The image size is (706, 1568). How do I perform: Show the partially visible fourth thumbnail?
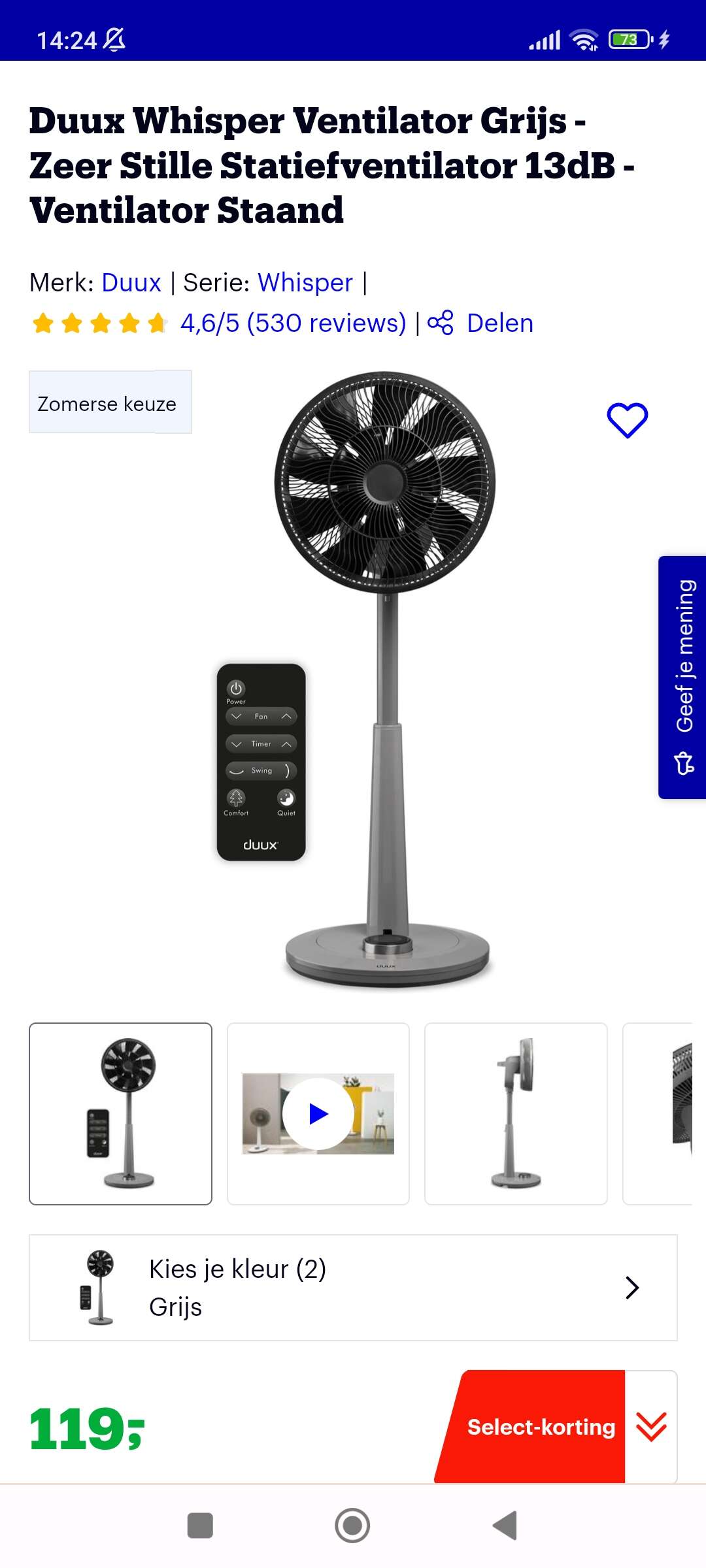pos(660,1114)
